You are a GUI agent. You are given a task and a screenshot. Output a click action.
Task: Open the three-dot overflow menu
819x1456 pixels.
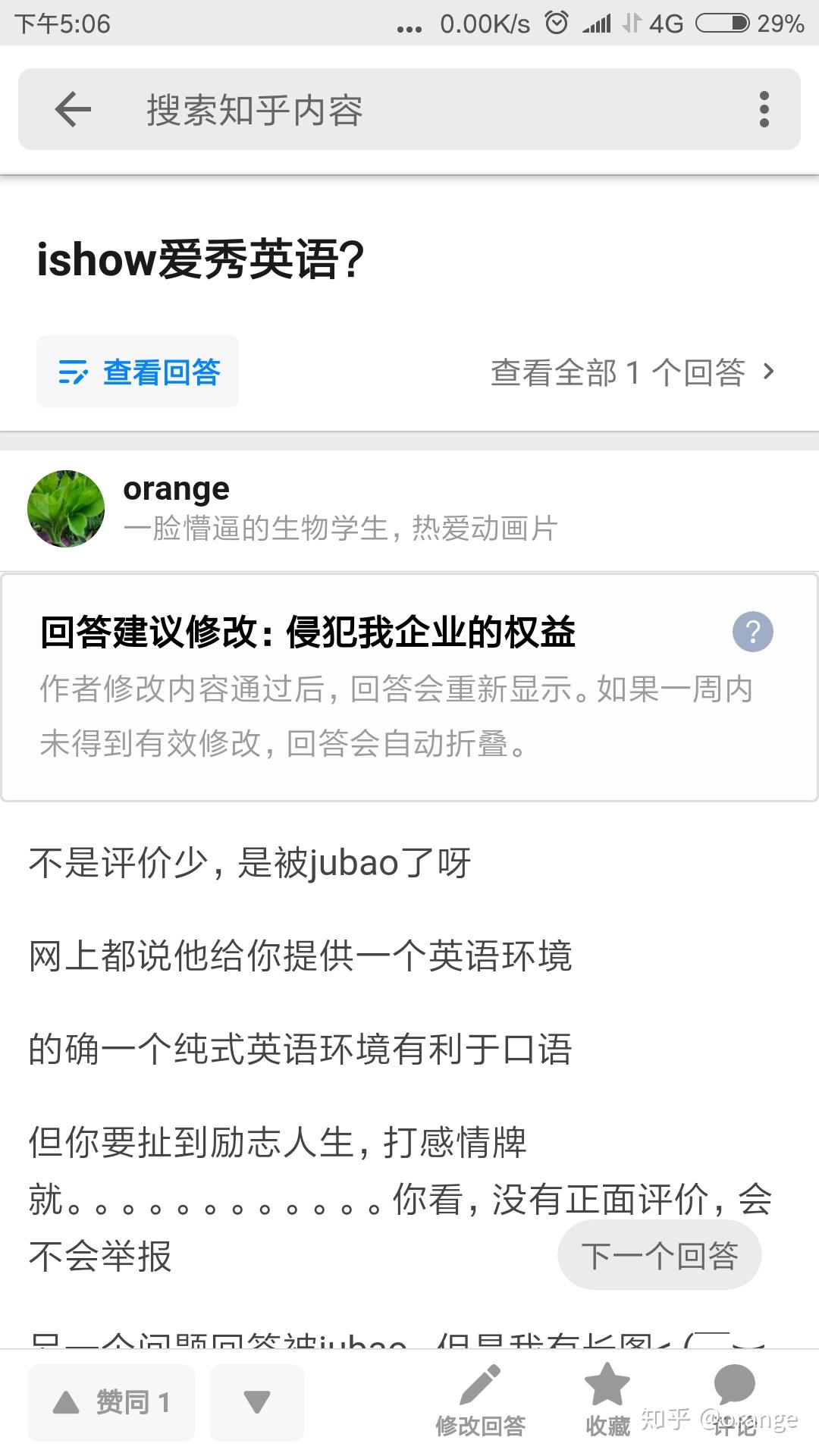click(764, 110)
